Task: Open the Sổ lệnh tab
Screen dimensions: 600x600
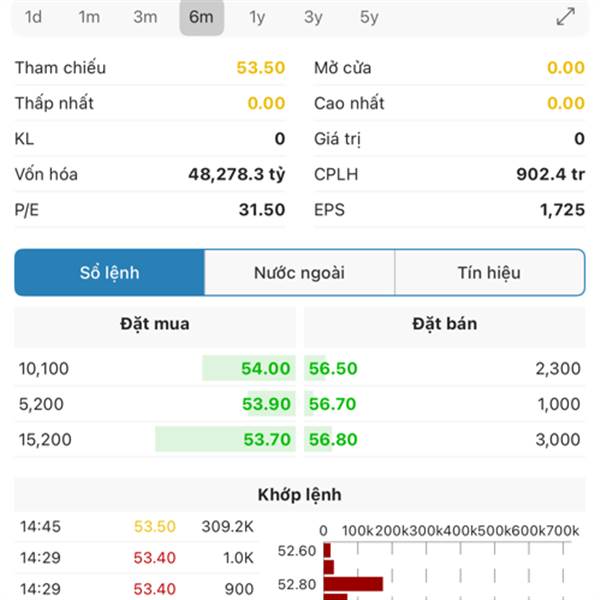Action: [x=109, y=272]
